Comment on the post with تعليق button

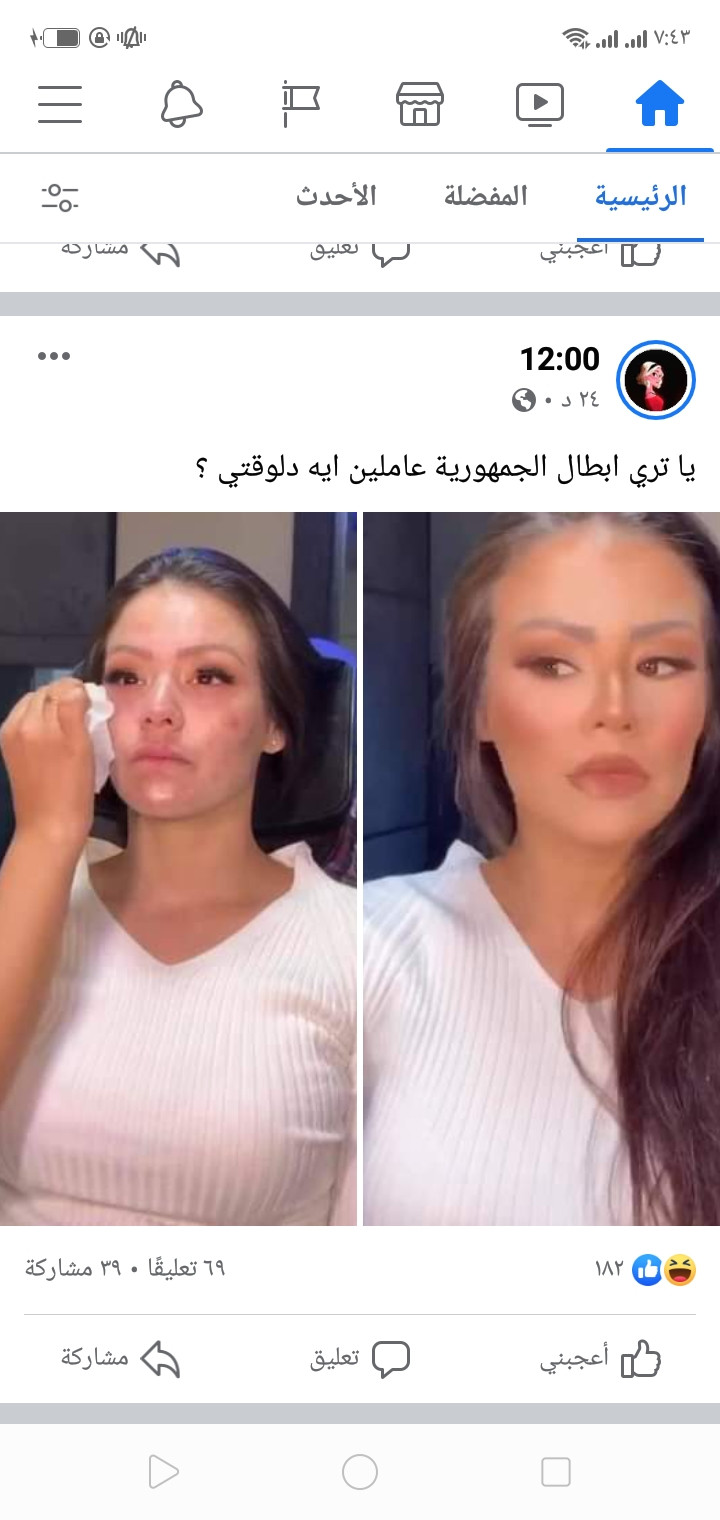(x=360, y=1360)
